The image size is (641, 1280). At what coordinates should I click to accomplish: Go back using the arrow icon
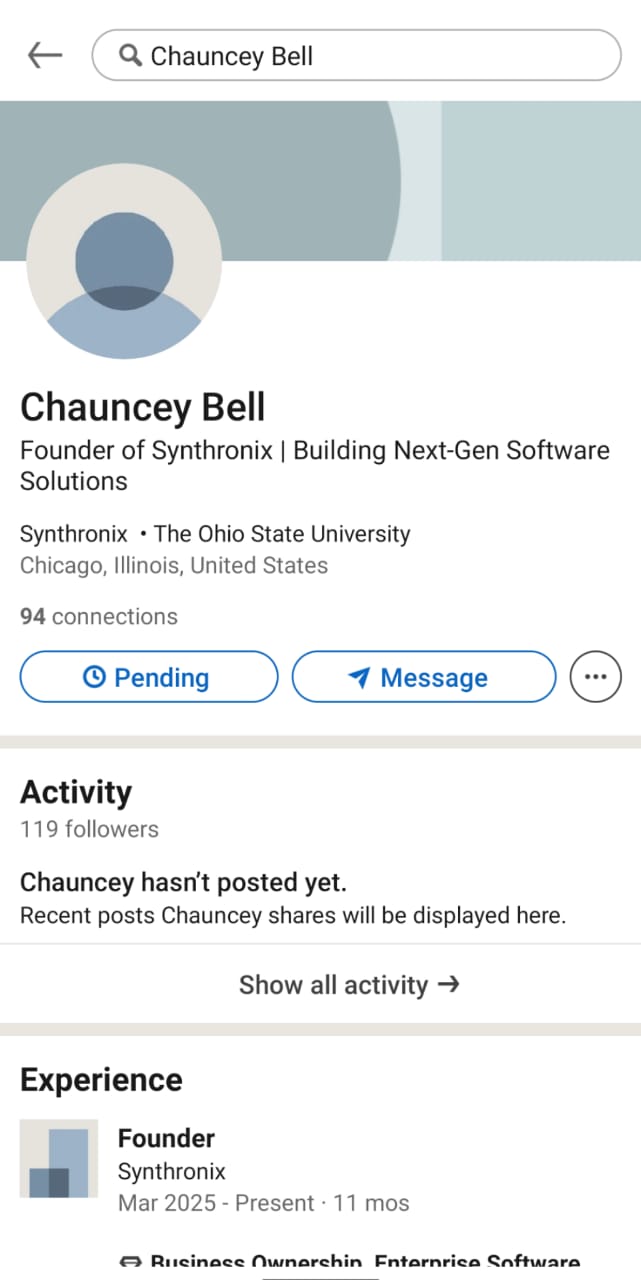[x=45, y=55]
